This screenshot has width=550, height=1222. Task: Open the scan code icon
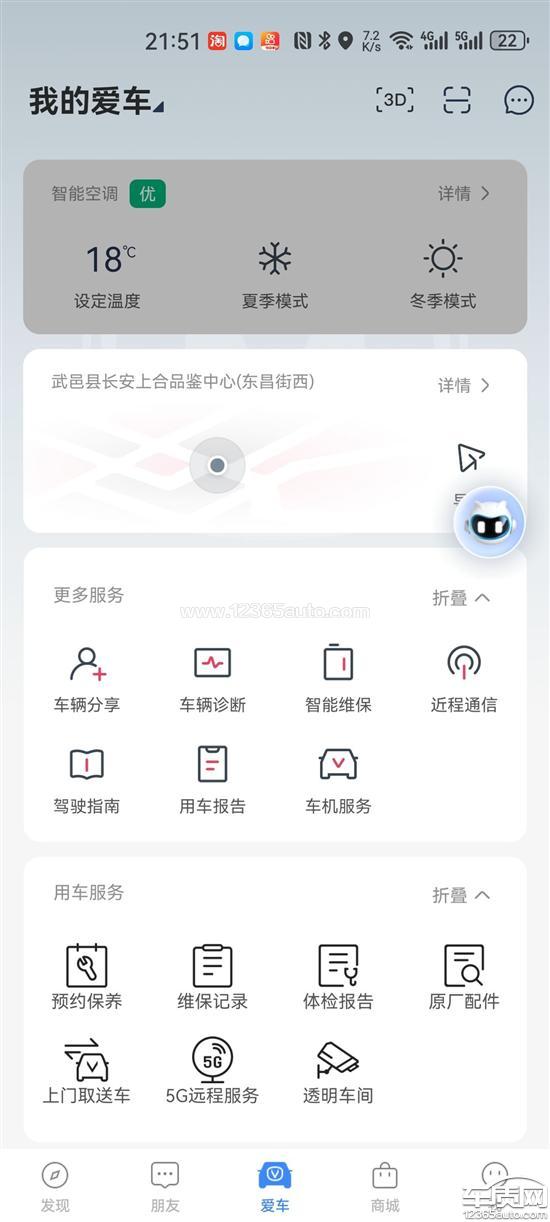[x=457, y=99]
